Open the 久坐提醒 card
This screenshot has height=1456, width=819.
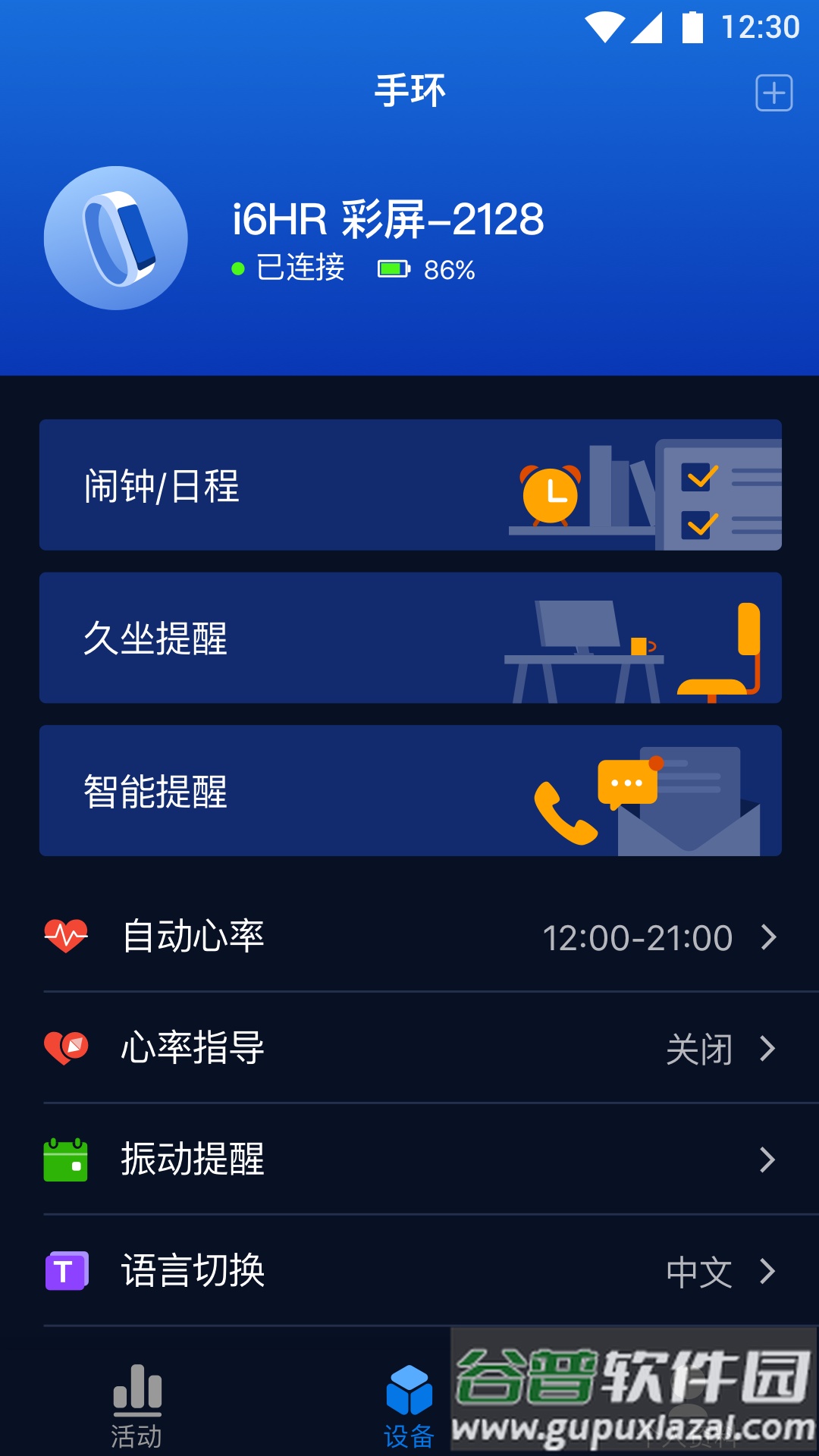tap(409, 637)
